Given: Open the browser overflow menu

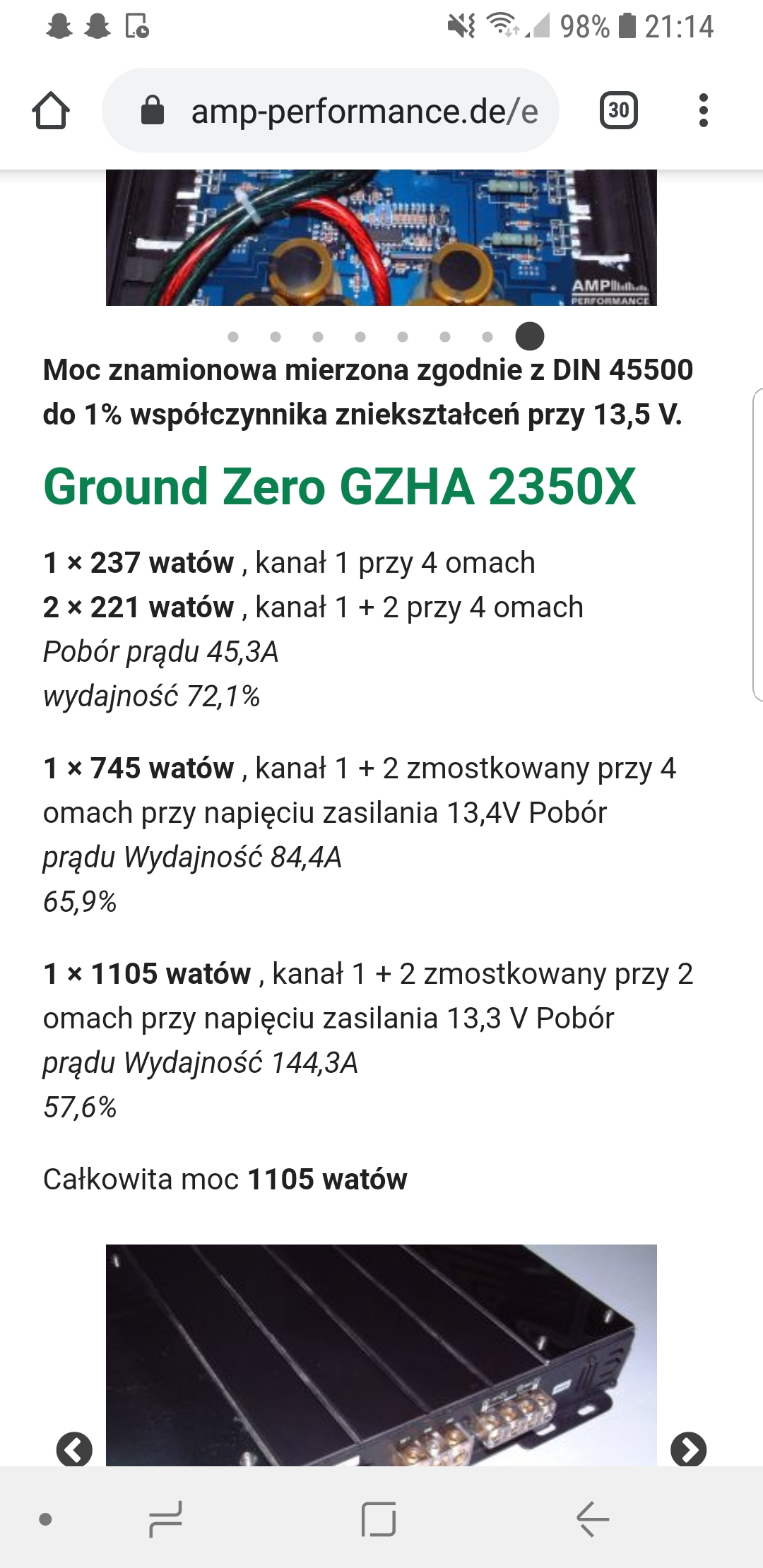Looking at the screenshot, I should coord(702,111).
